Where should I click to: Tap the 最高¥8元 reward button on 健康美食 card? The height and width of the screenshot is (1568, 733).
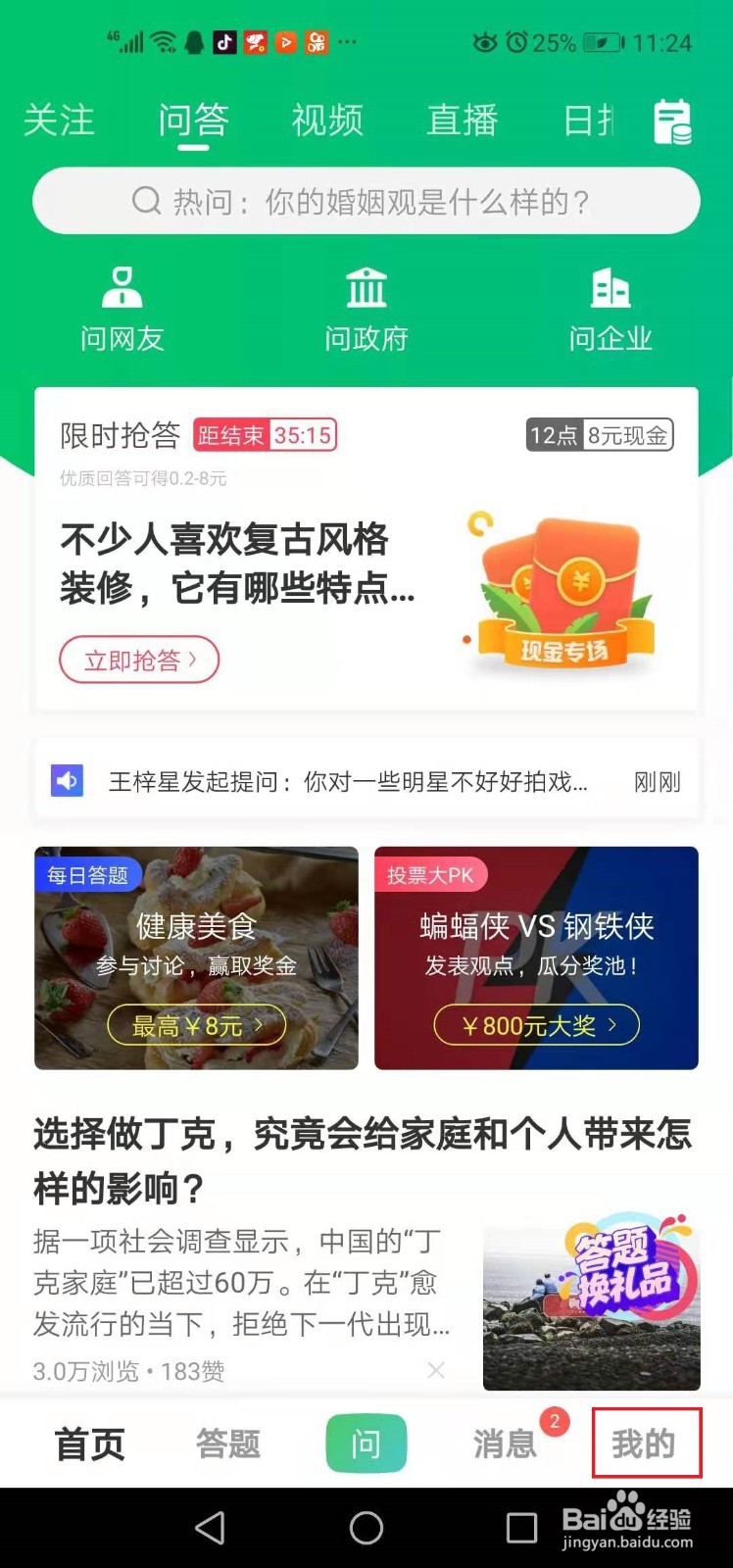tap(196, 1023)
